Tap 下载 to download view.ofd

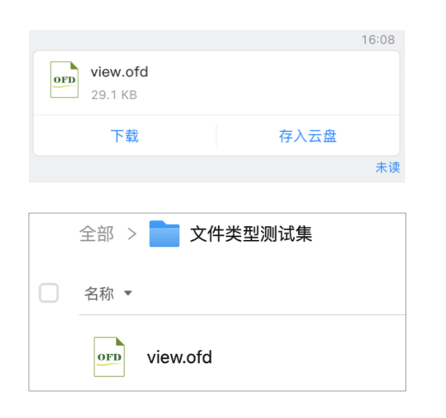pos(125,136)
